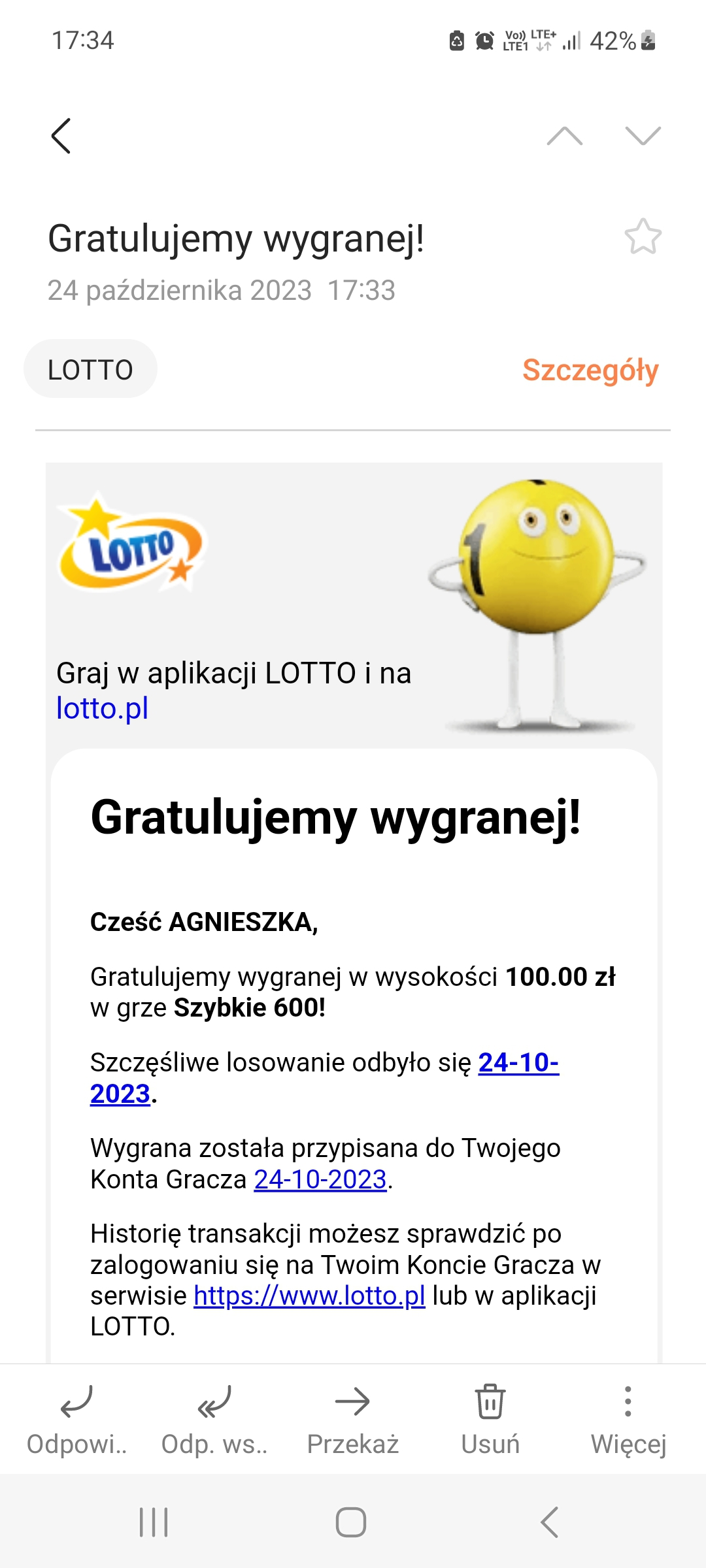Open the lotto.pl link in the banner
This screenshot has height=1568, width=706.
point(103,708)
